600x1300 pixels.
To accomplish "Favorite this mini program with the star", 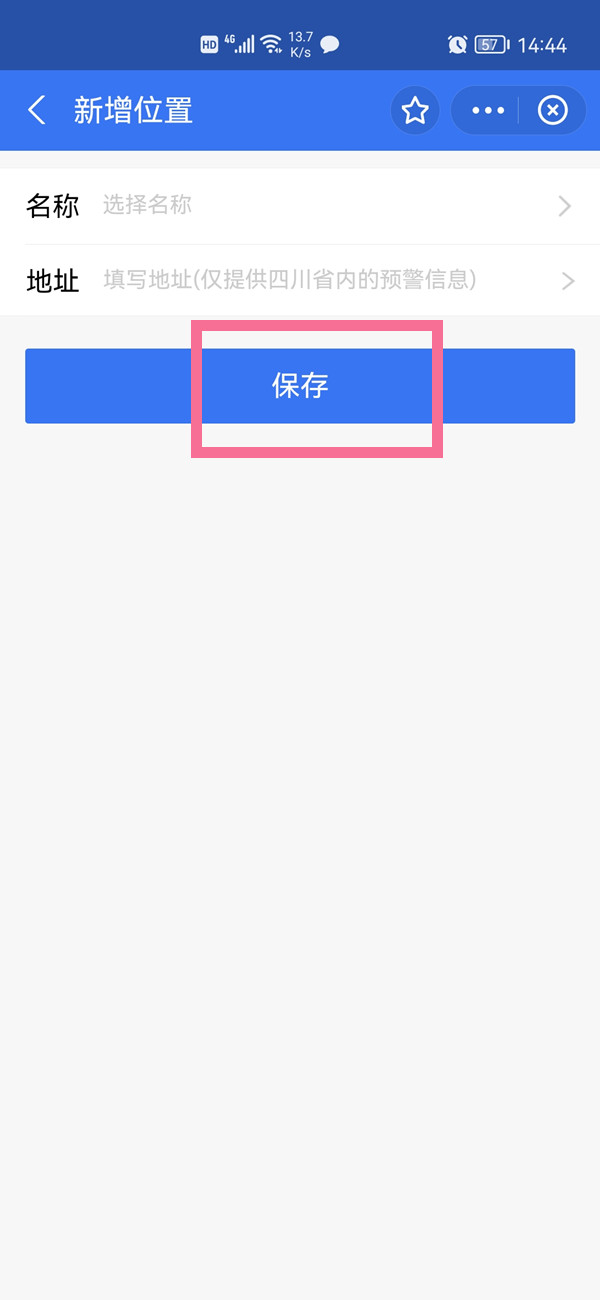I will click(x=415, y=110).
